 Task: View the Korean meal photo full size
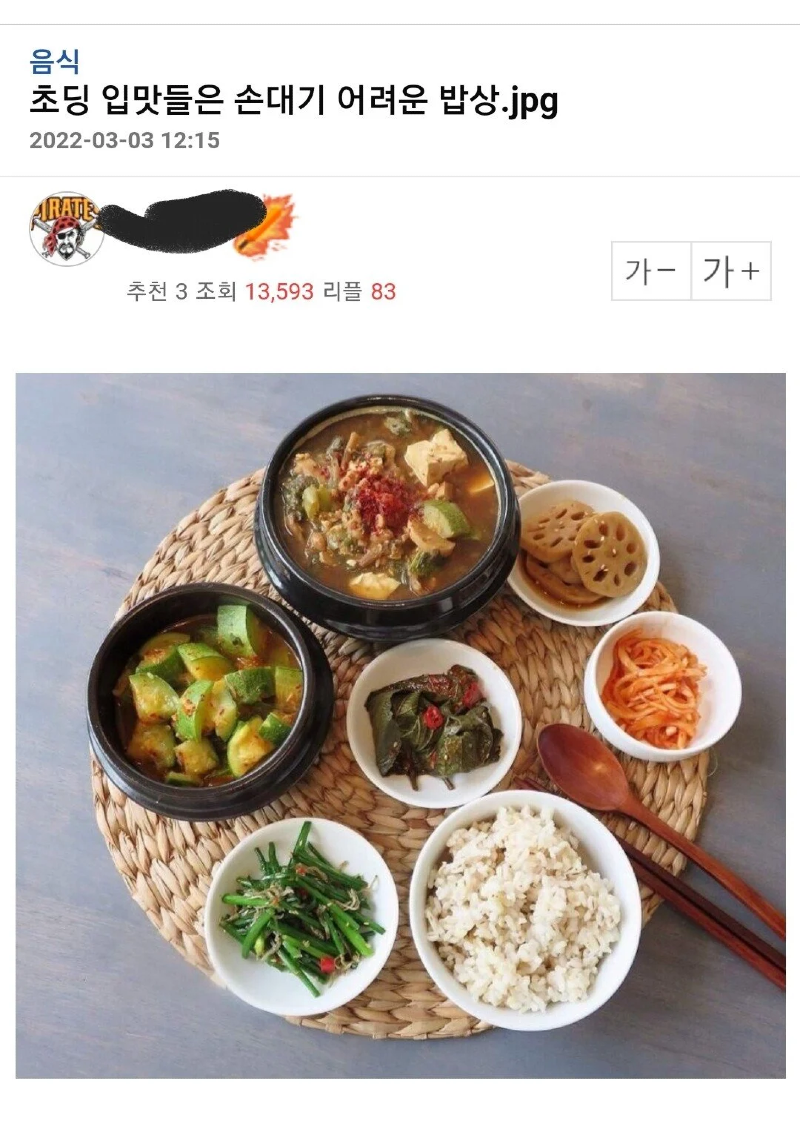coord(400,725)
